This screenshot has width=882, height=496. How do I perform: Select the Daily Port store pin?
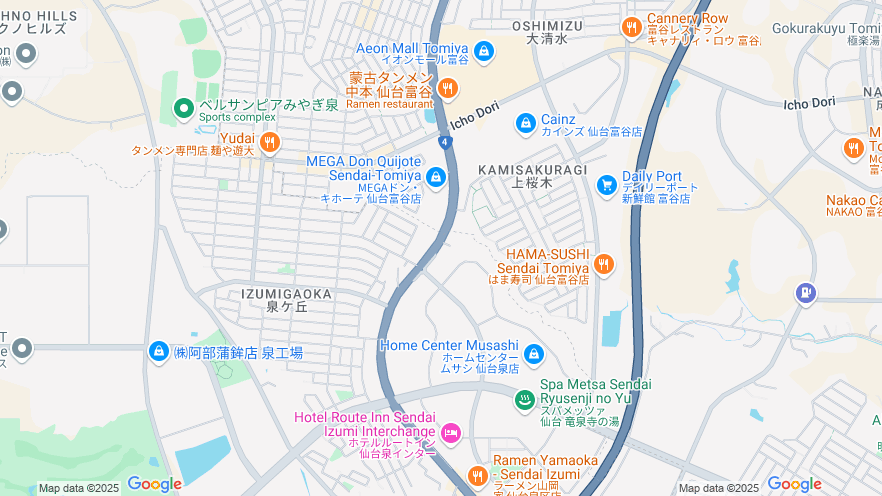pos(606,185)
